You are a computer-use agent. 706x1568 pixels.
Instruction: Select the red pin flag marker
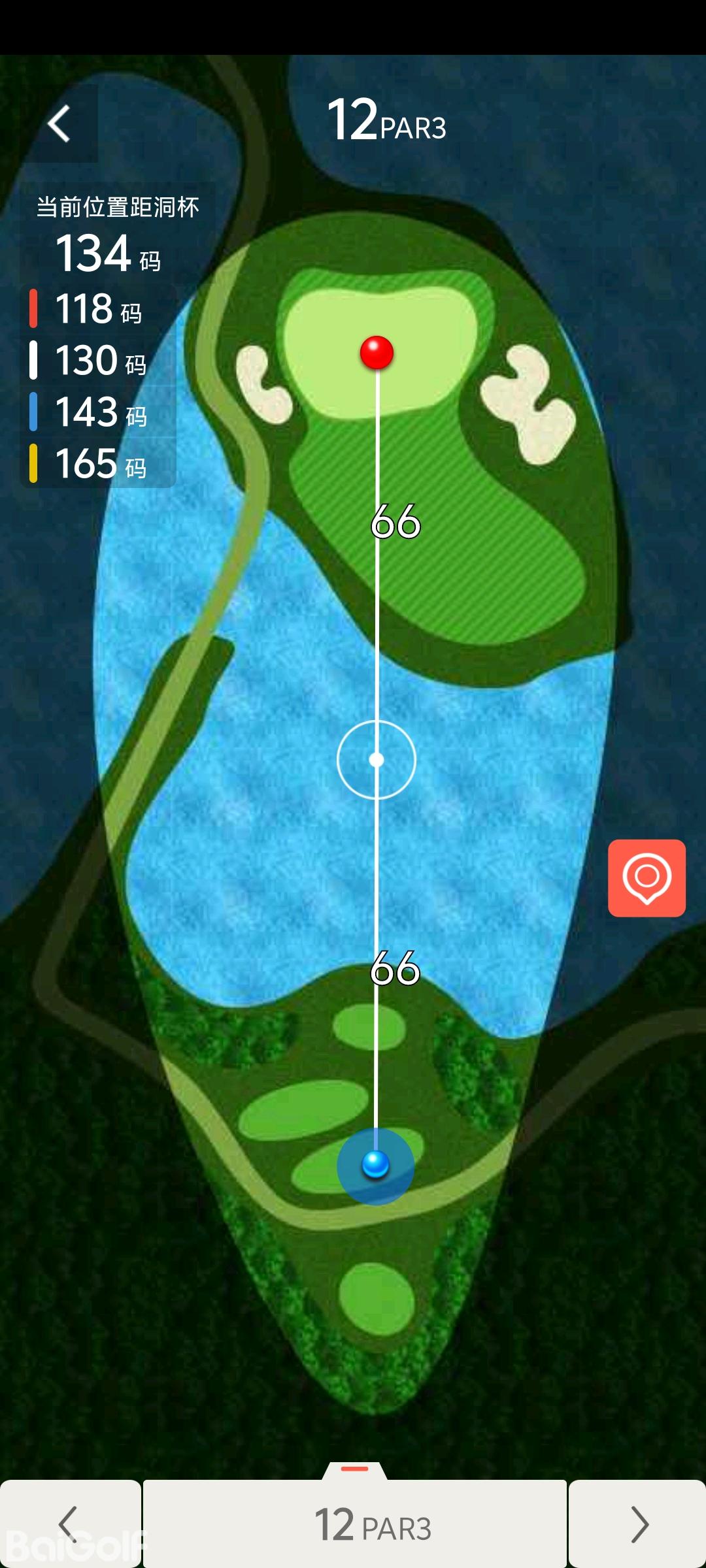pos(377,353)
